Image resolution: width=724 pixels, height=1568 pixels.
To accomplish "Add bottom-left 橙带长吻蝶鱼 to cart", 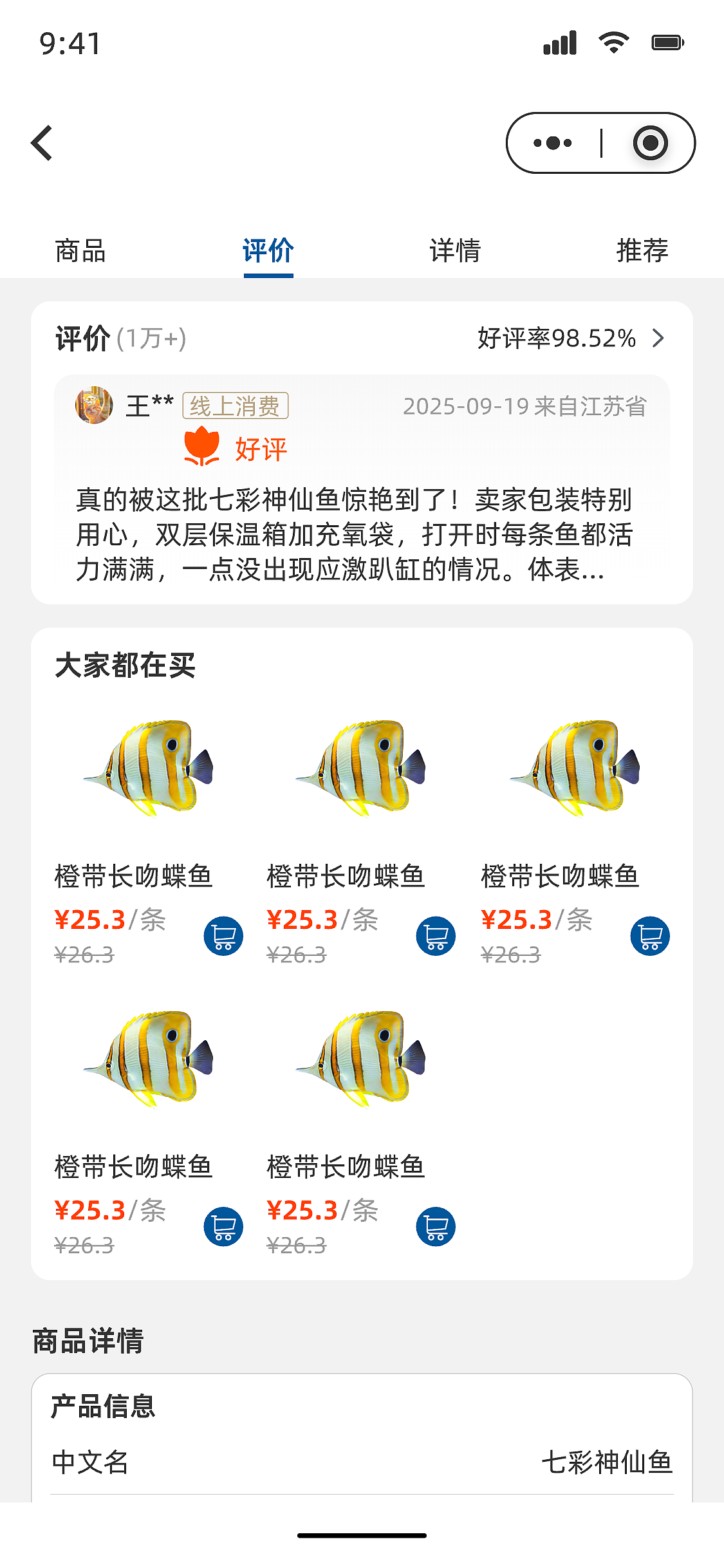I will point(222,1226).
